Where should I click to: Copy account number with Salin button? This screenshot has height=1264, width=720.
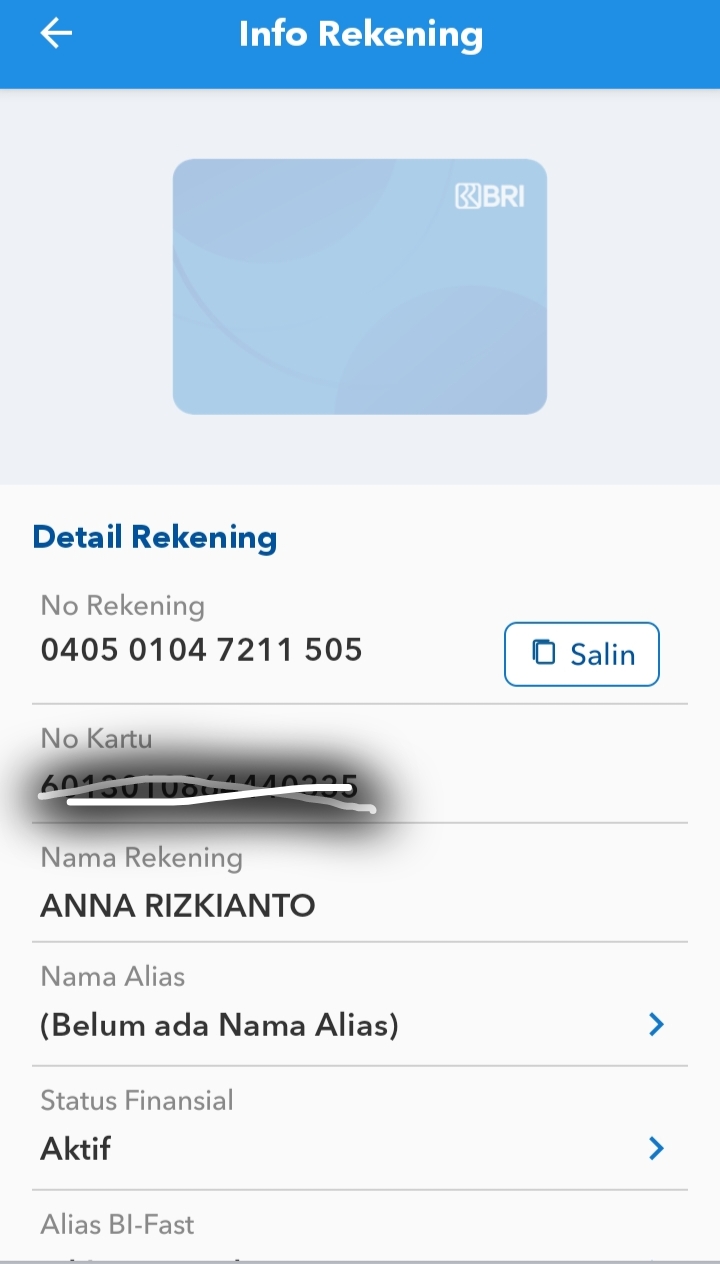[581, 654]
